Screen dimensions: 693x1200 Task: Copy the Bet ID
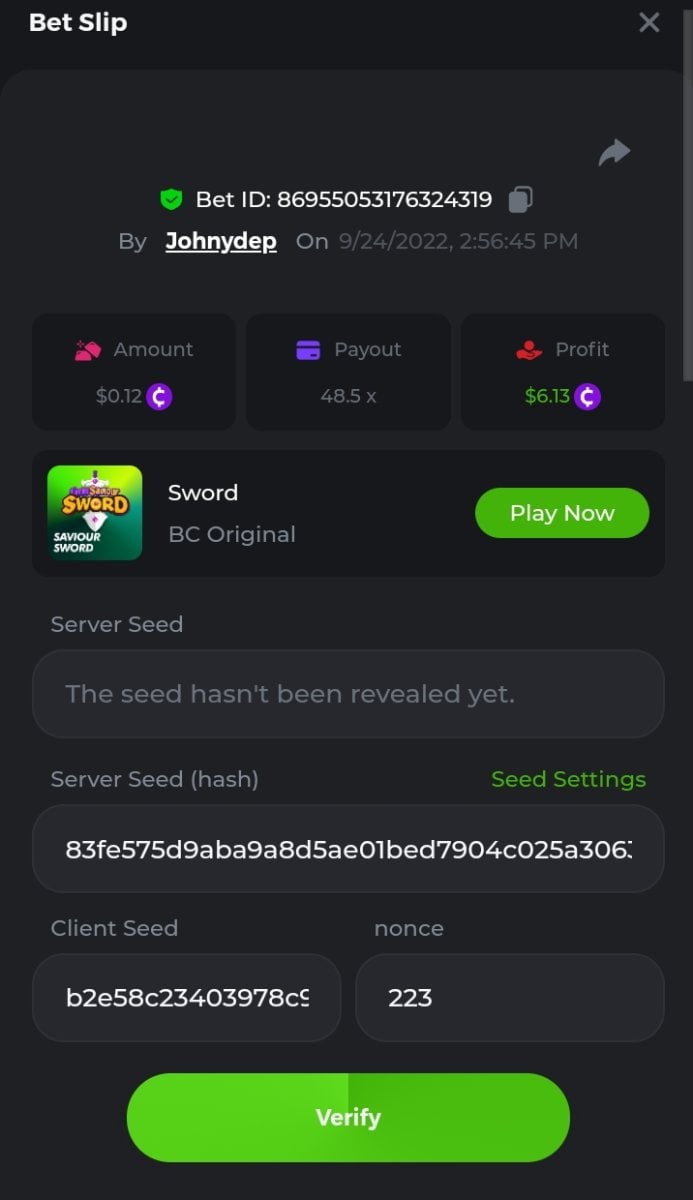520,200
